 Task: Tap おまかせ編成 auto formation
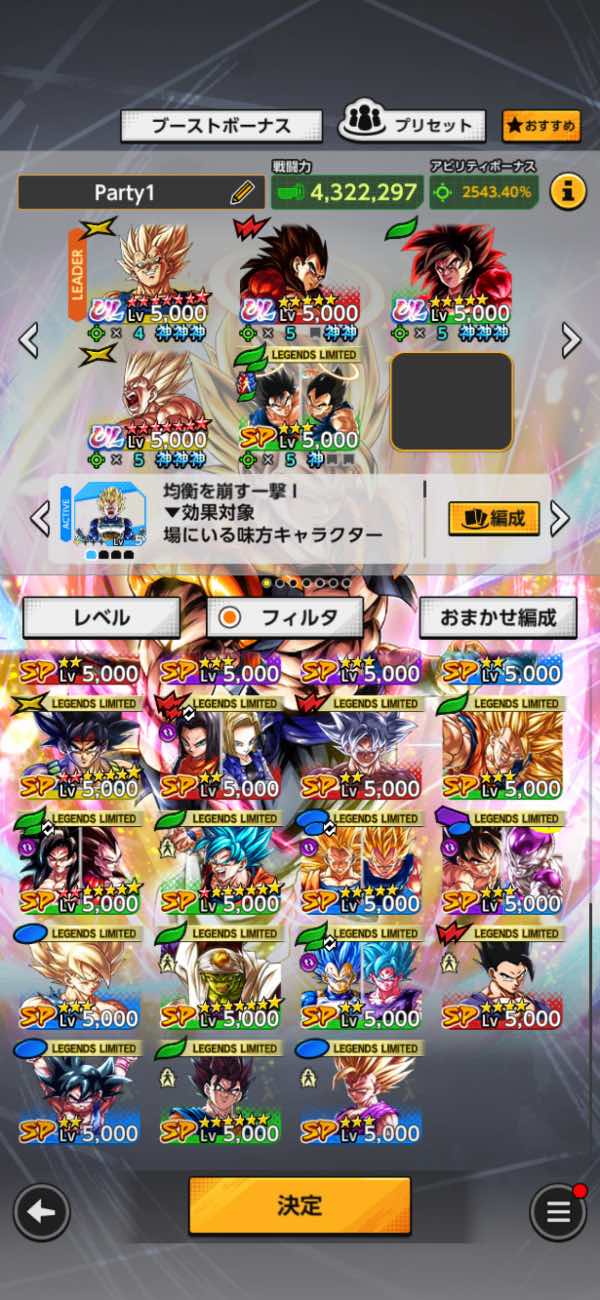click(498, 618)
